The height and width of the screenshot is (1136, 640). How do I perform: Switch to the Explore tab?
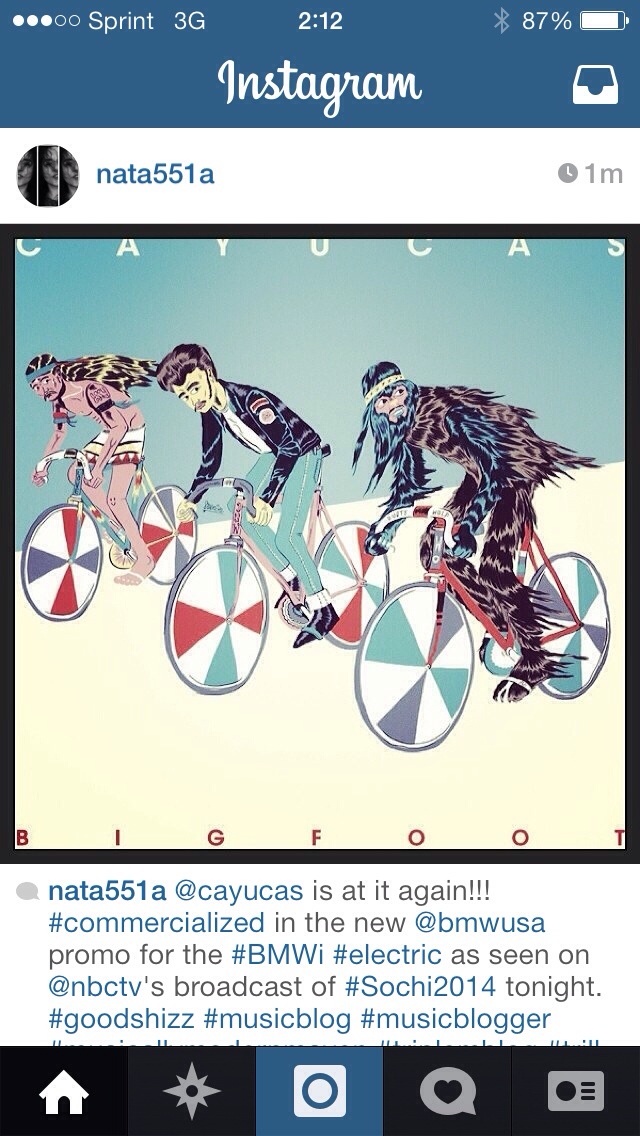point(191,1090)
